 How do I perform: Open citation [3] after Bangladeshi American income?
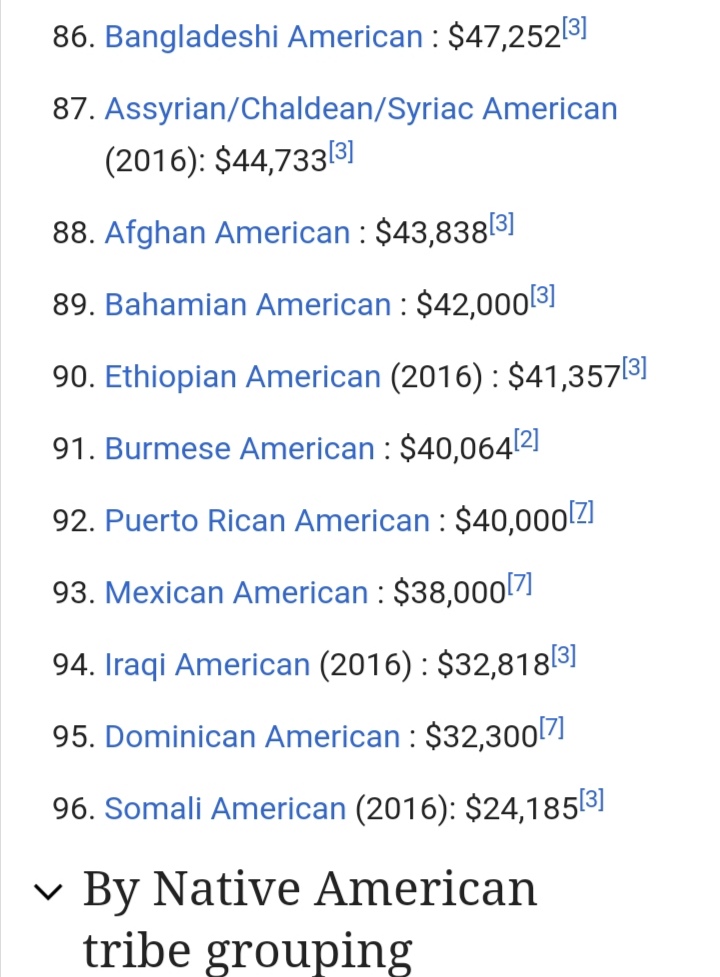tap(573, 28)
